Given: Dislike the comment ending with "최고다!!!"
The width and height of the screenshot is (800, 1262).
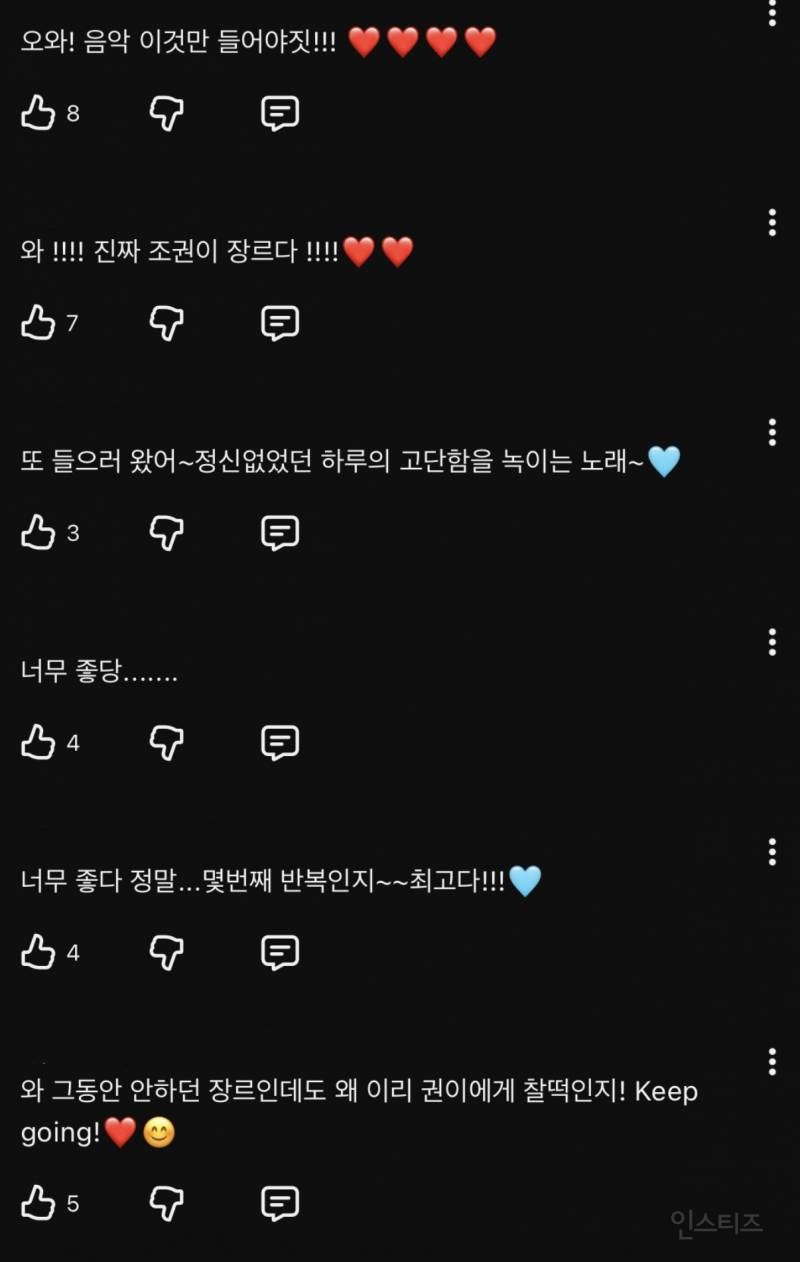Looking at the screenshot, I should click(x=166, y=952).
